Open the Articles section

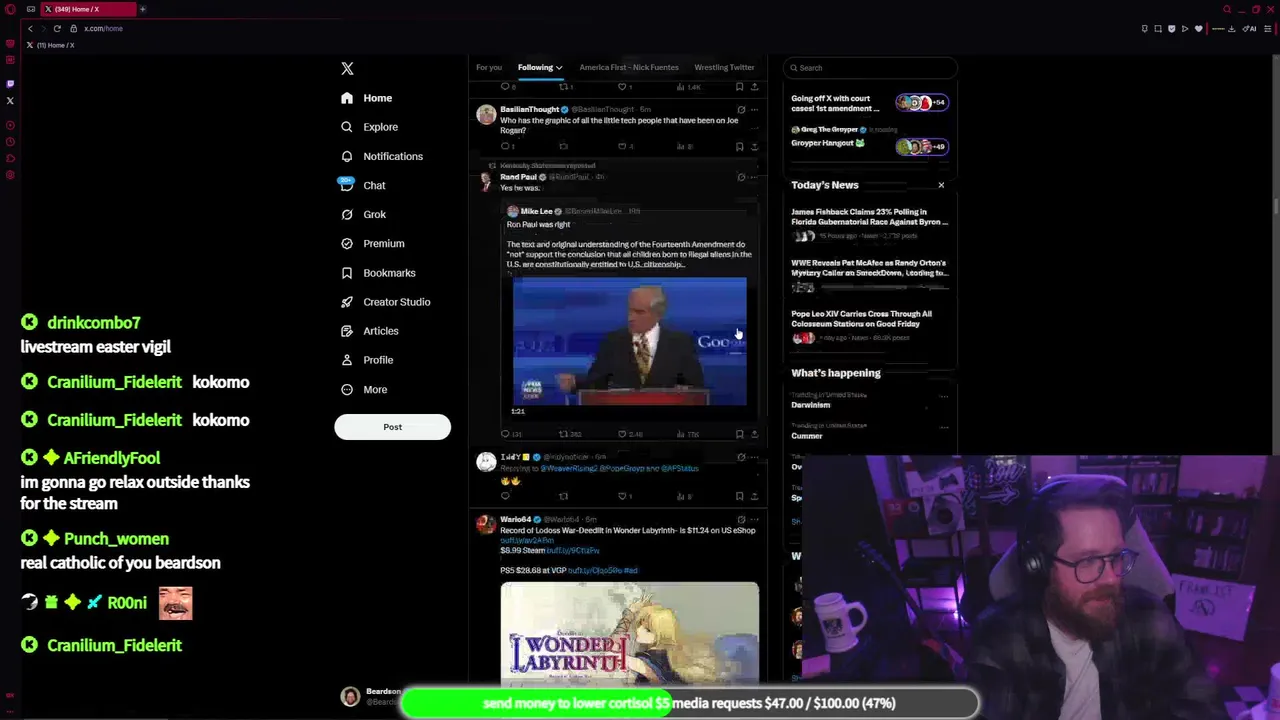tap(380, 331)
